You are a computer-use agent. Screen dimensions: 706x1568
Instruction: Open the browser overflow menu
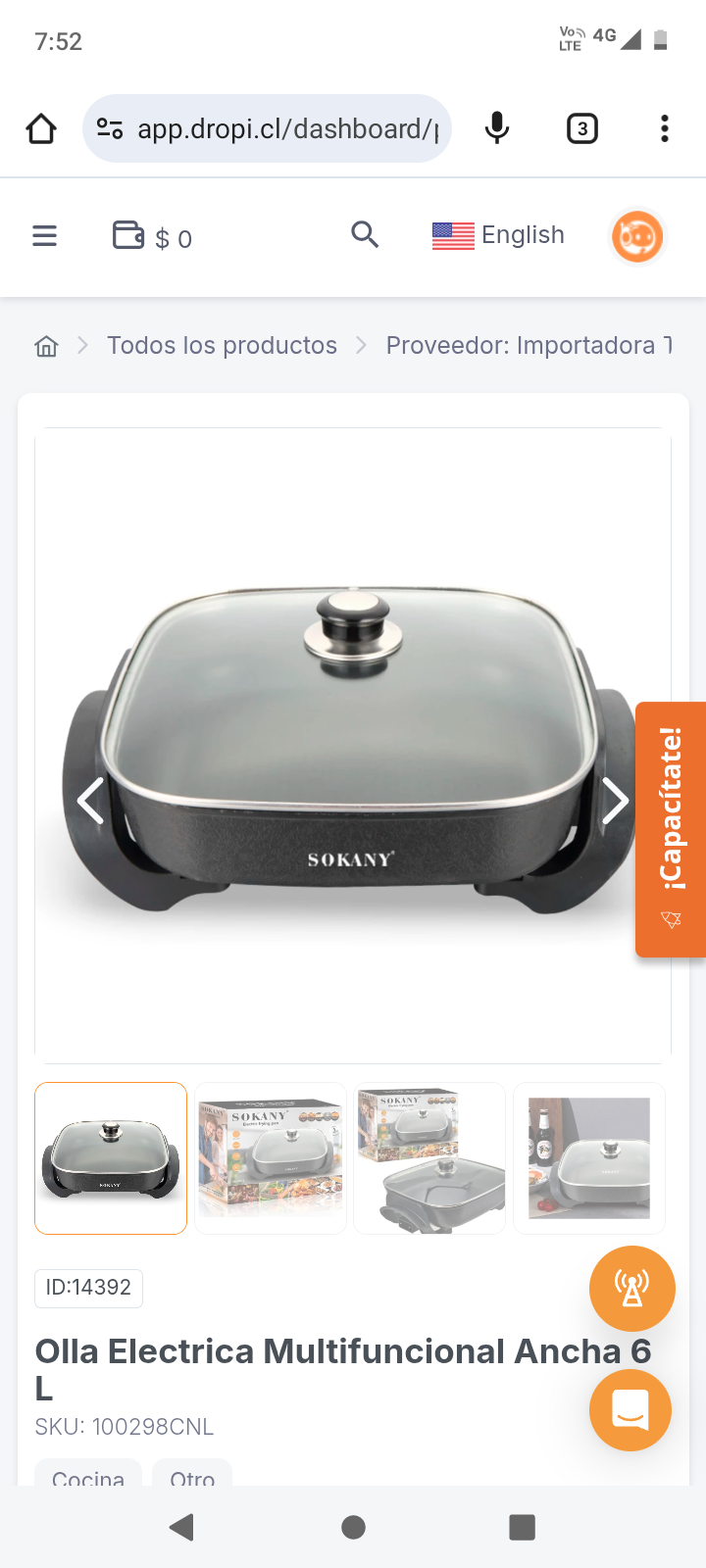pyautogui.click(x=665, y=128)
